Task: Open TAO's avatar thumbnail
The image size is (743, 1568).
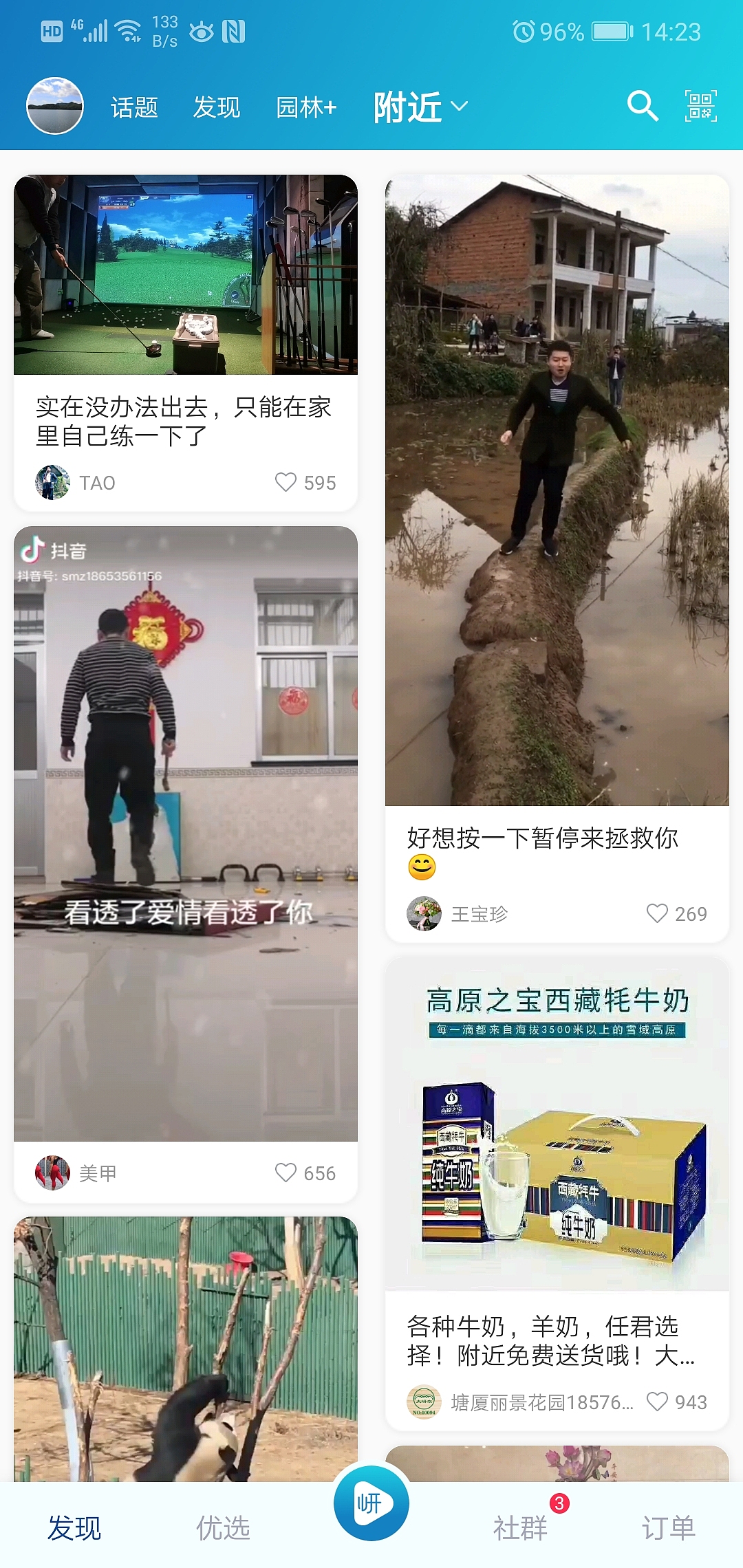Action: pyautogui.click(x=53, y=483)
